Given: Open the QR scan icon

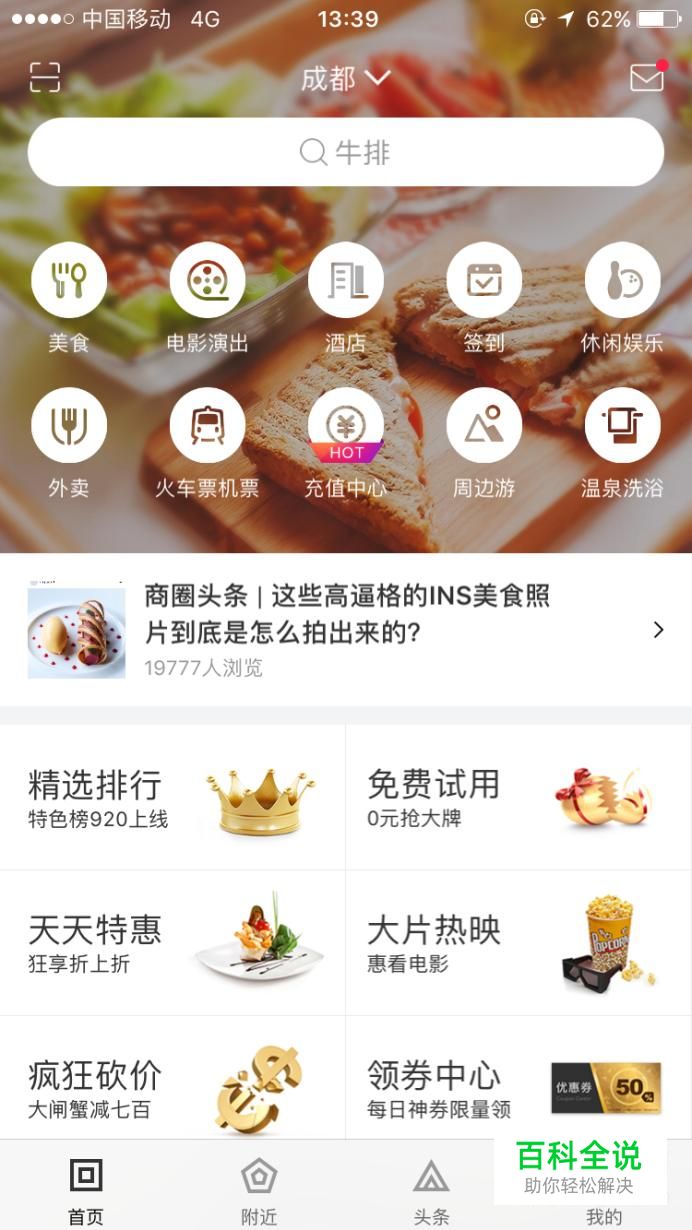Looking at the screenshot, I should pos(45,77).
